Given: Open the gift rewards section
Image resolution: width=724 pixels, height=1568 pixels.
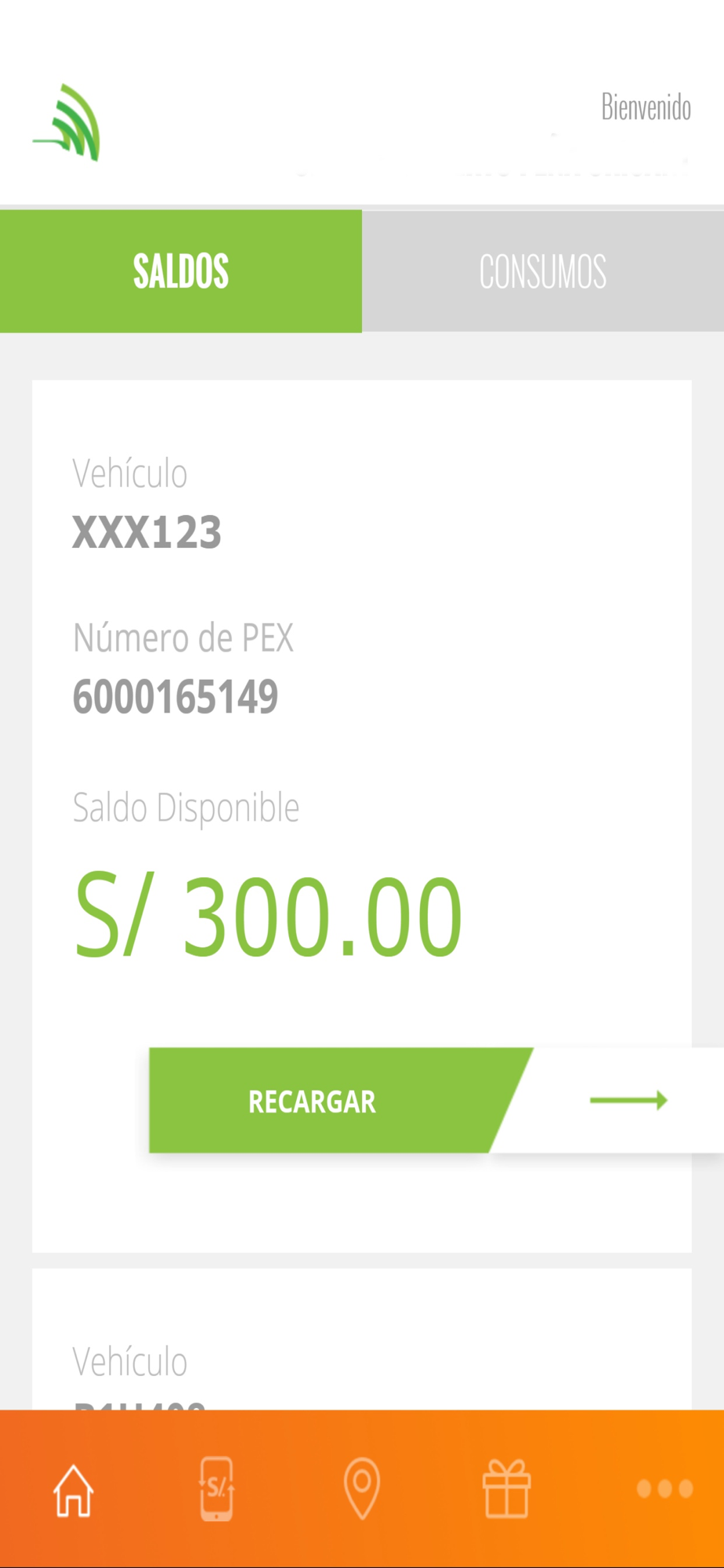Looking at the screenshot, I should [506, 1489].
